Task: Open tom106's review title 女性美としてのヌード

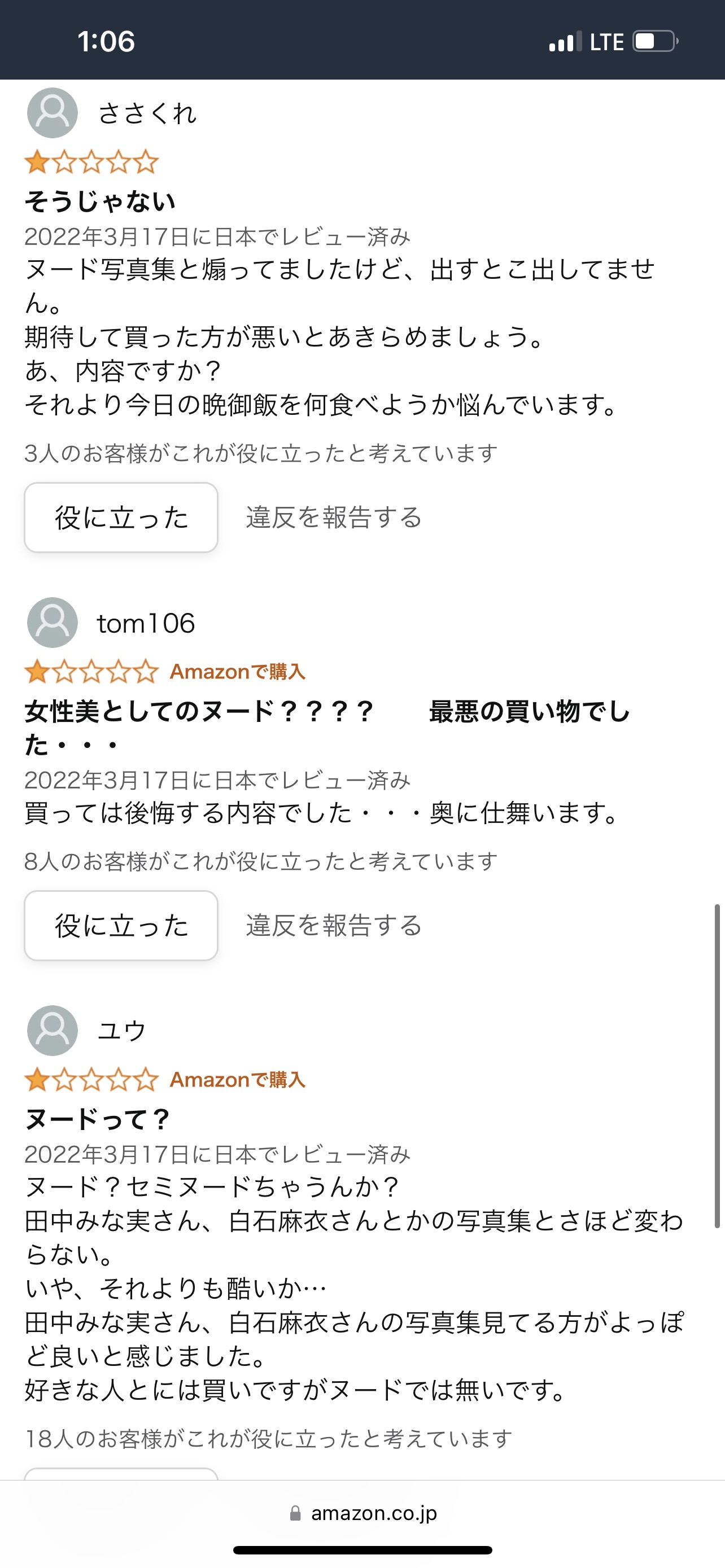Action: tap(327, 728)
